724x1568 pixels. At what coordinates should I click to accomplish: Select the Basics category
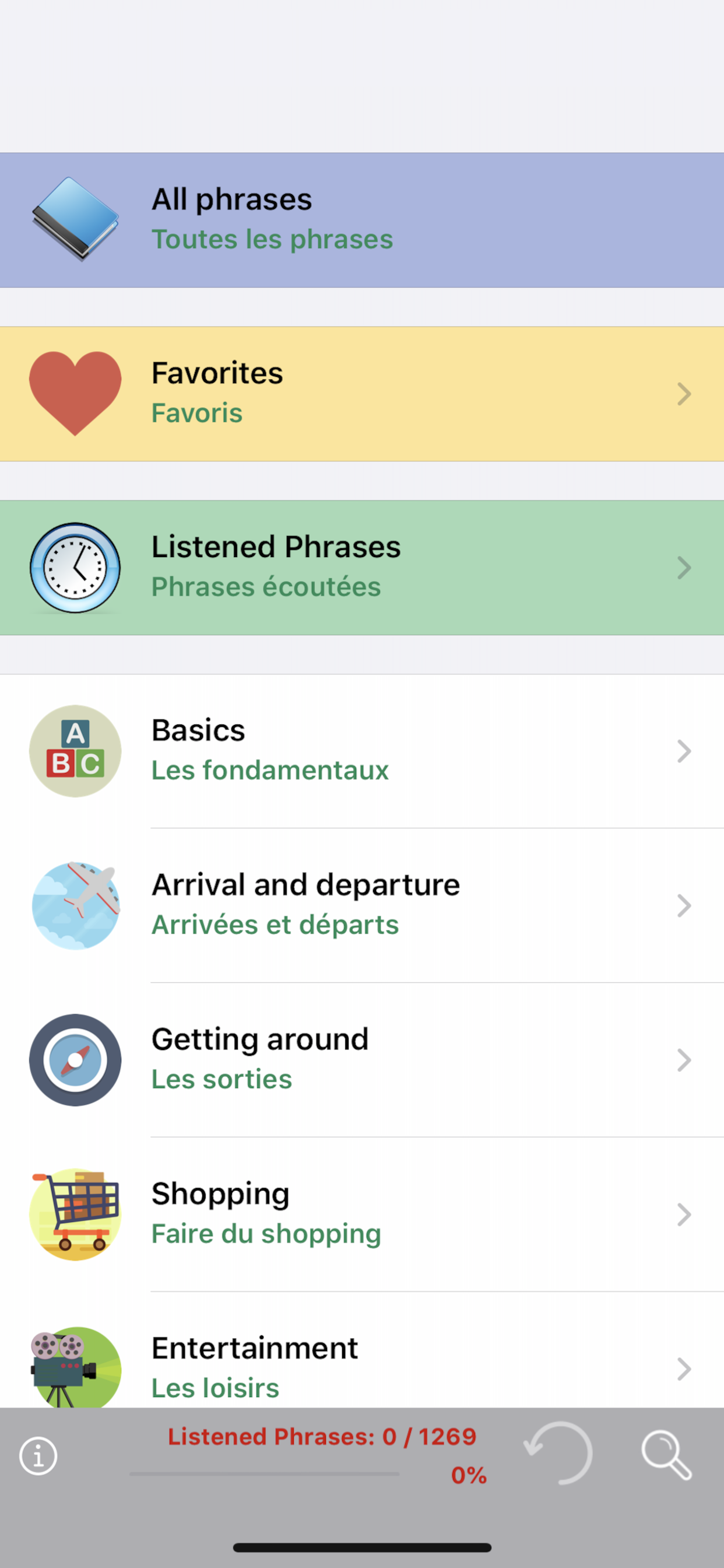tap(362, 751)
